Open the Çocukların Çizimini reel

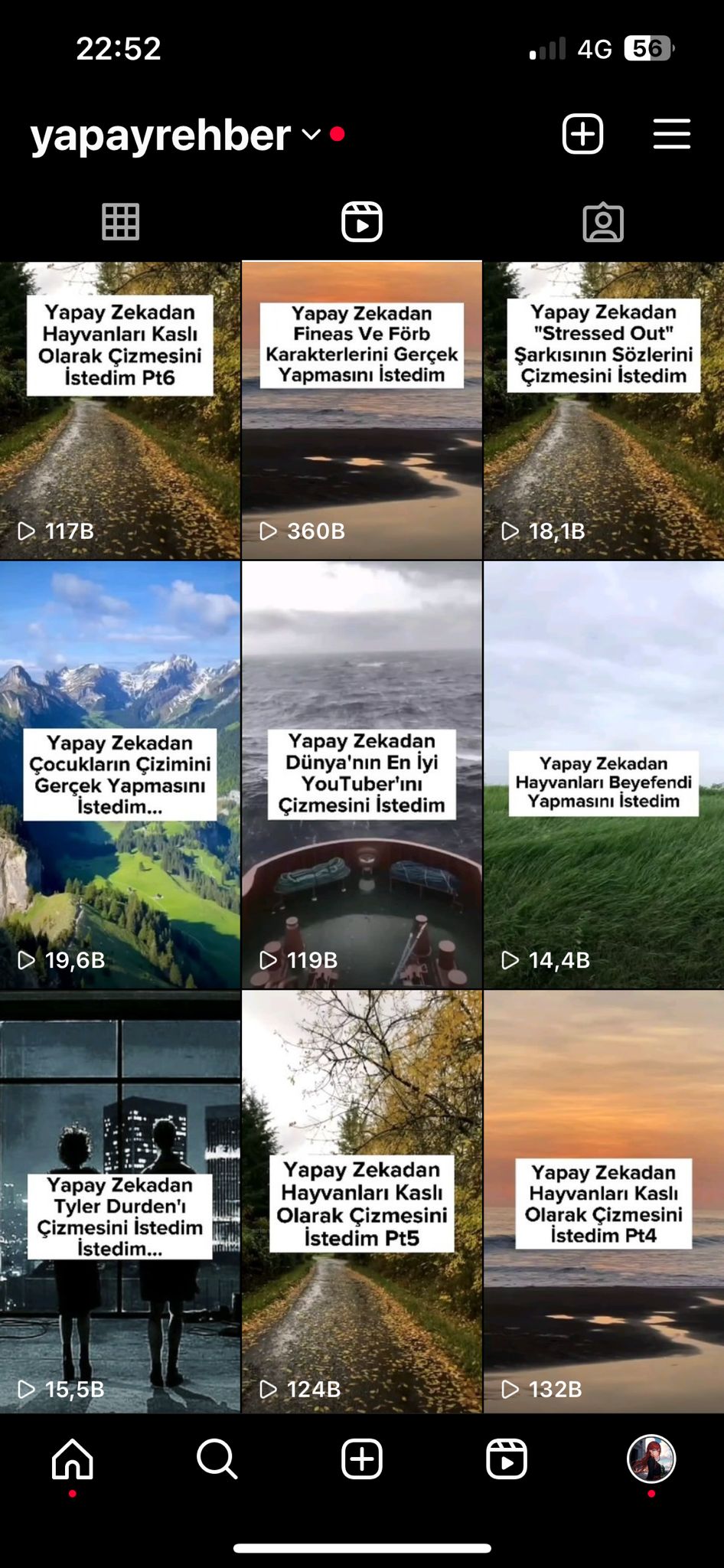[120, 775]
